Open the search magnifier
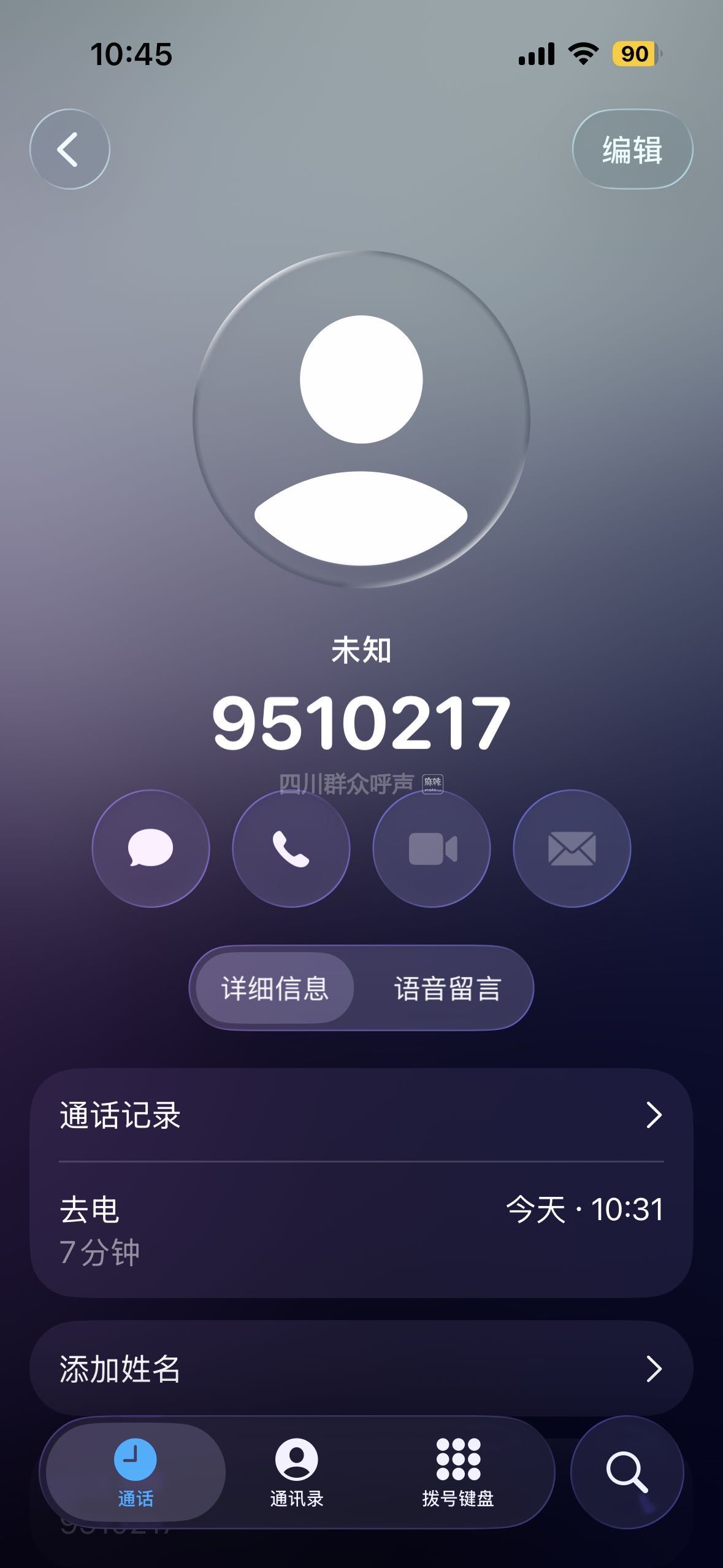 tap(626, 1471)
